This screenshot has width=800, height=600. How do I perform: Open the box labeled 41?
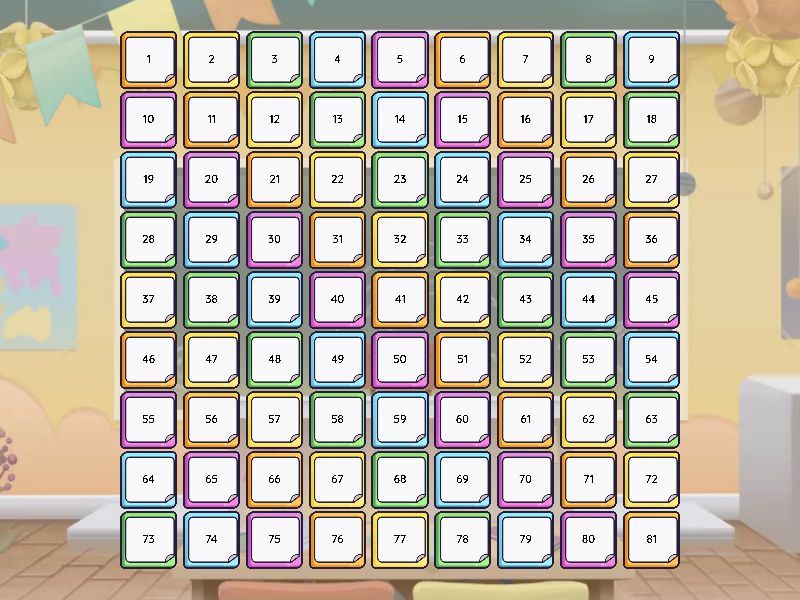400,300
